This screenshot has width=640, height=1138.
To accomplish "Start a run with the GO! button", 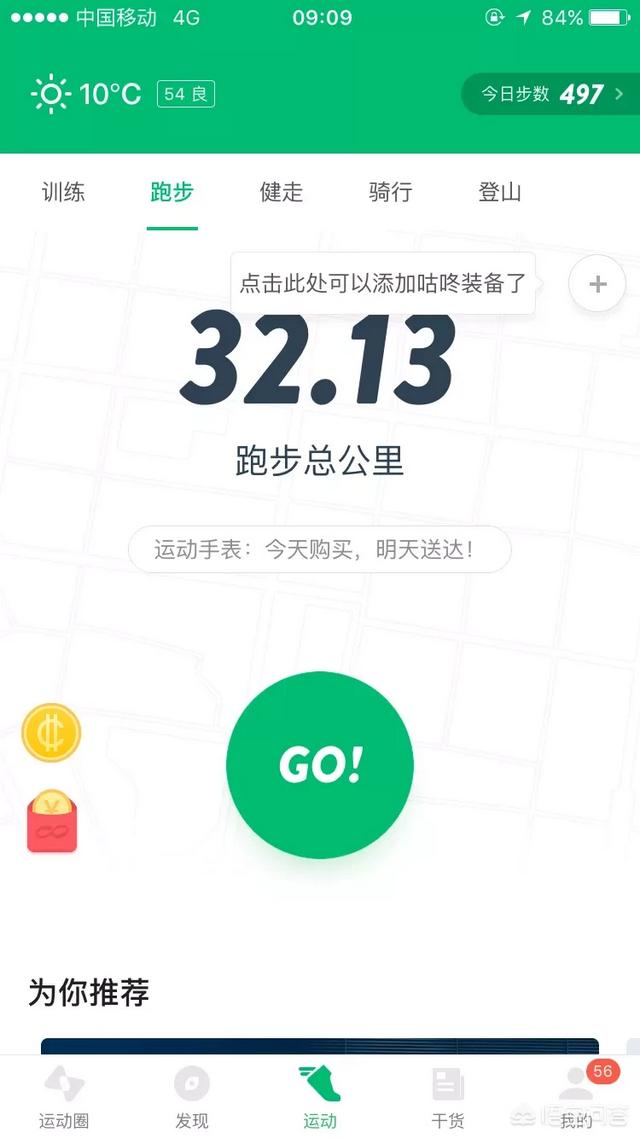I will click(320, 765).
